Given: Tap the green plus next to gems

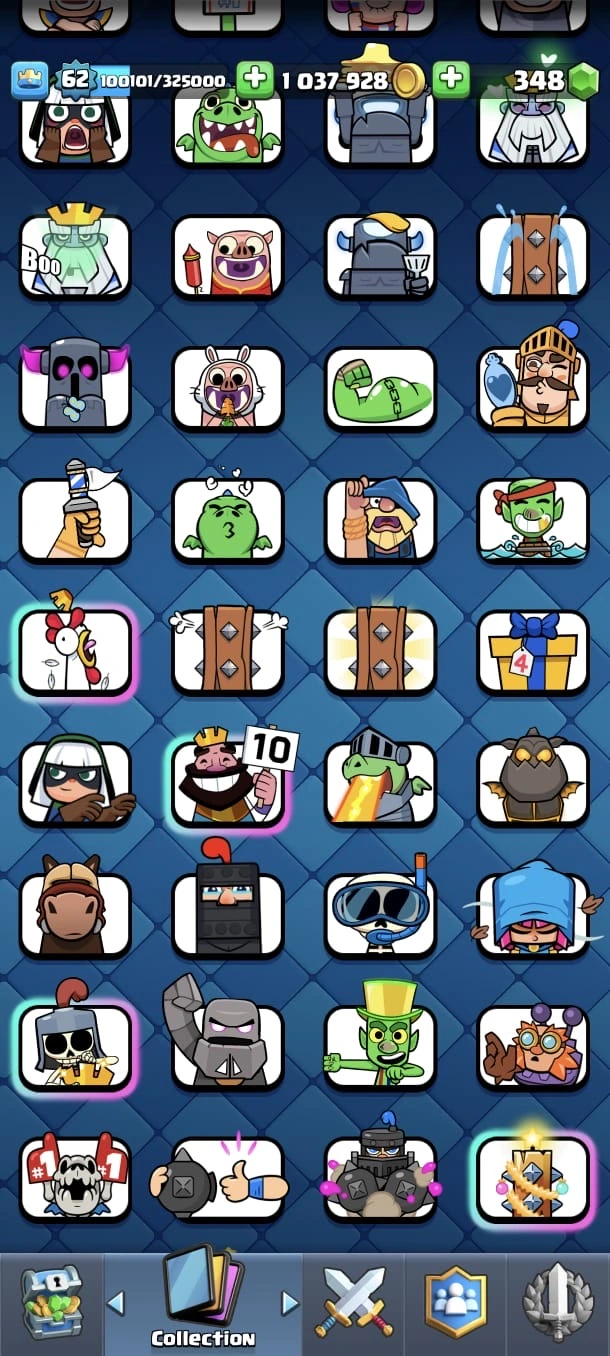Looking at the screenshot, I should coord(451,79).
